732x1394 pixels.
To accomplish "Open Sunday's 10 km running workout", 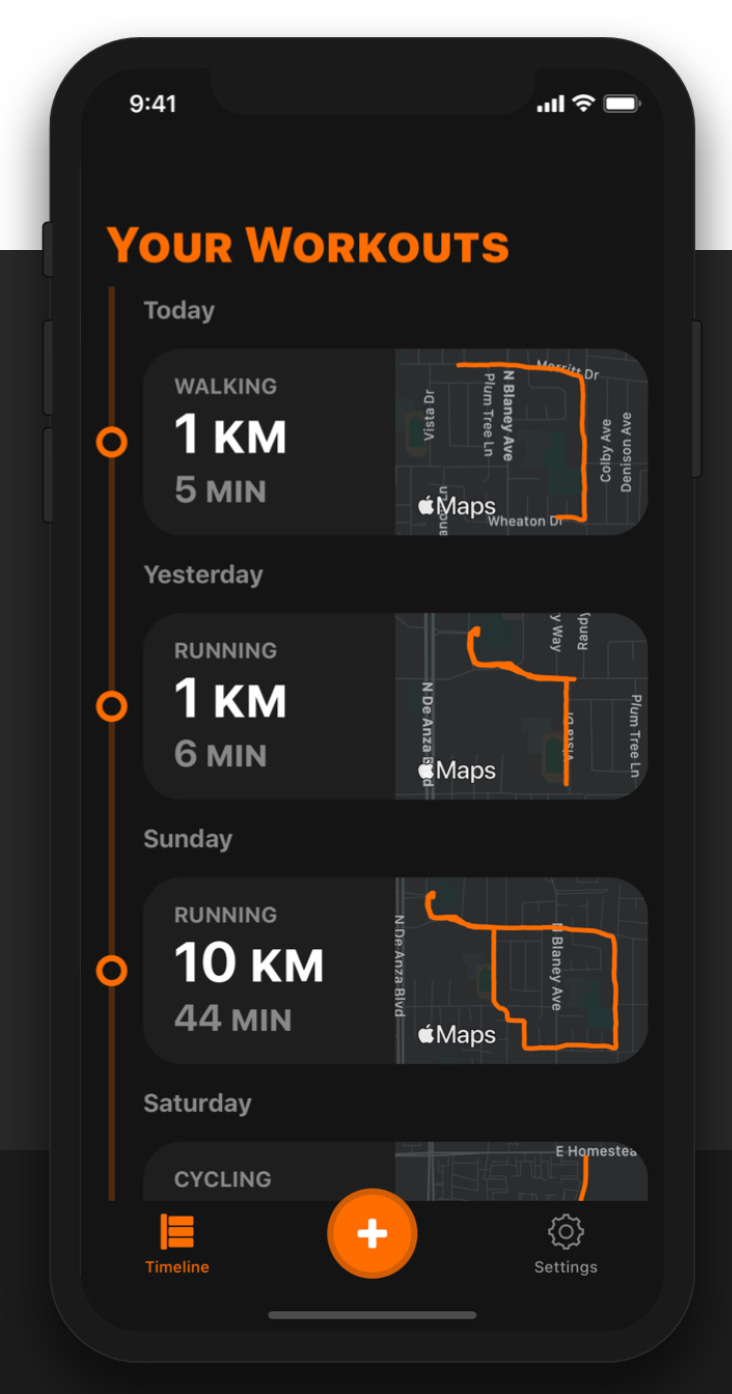I will pos(395,970).
